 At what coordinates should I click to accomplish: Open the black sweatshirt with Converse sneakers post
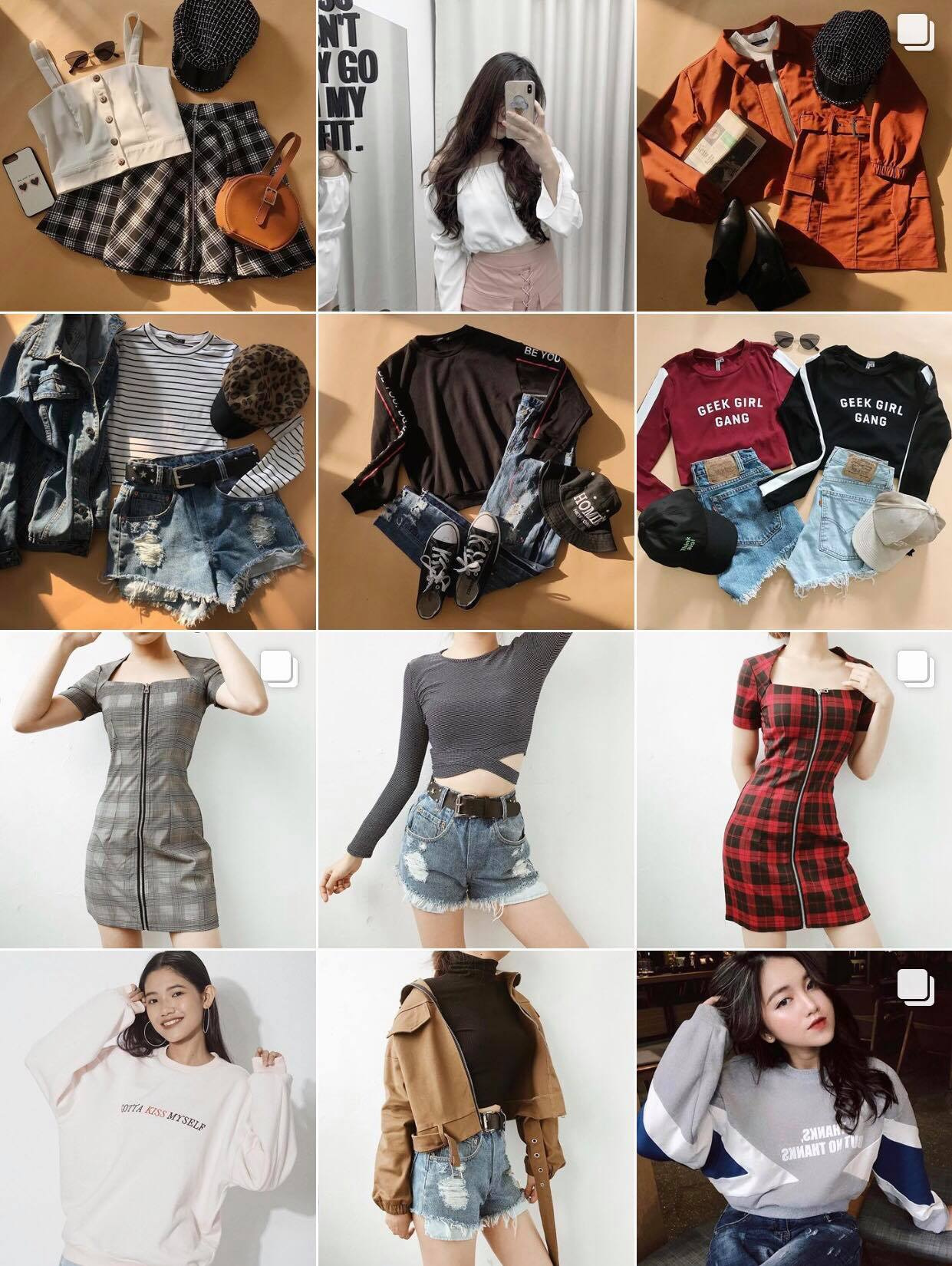(x=476, y=472)
